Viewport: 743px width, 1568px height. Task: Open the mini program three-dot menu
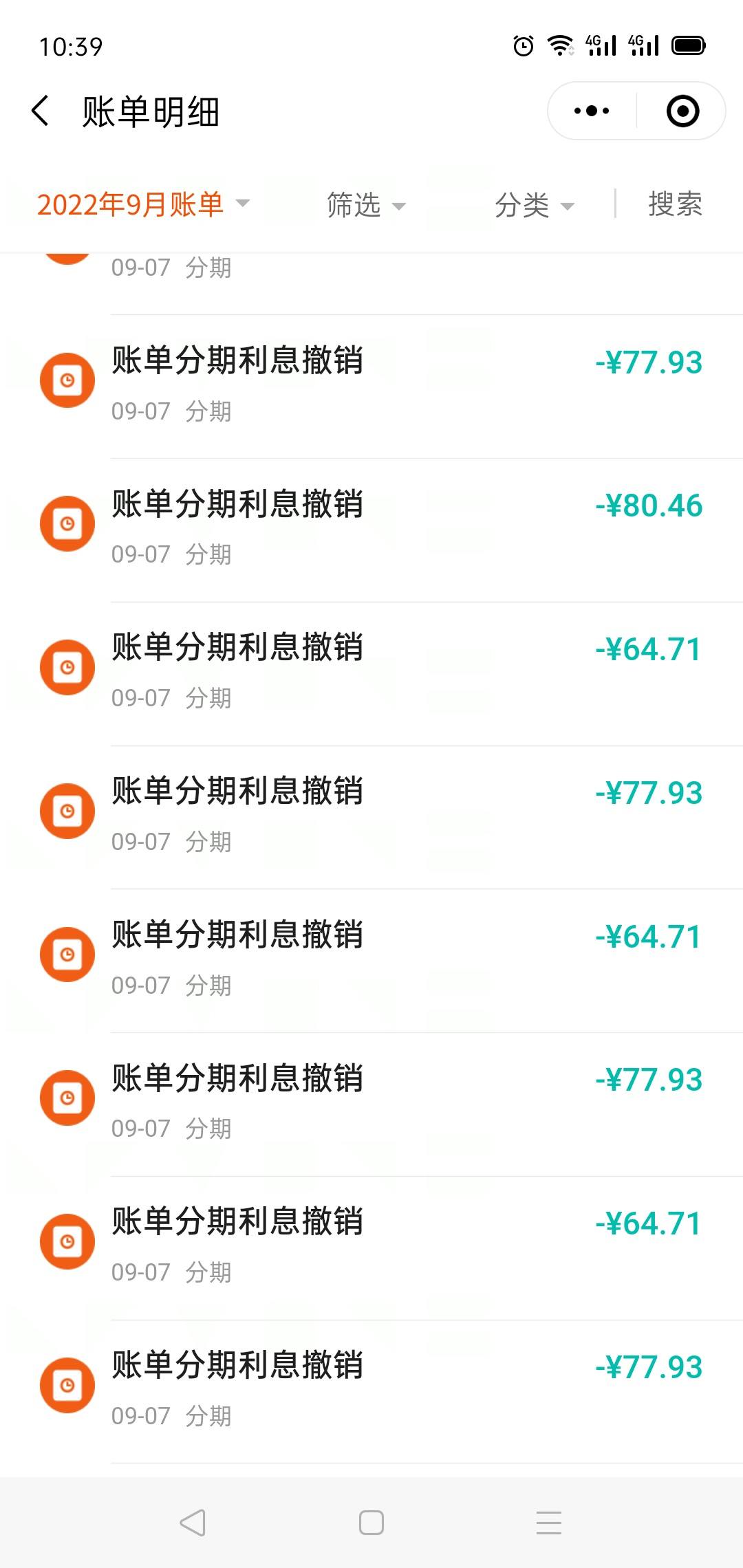pyautogui.click(x=592, y=111)
